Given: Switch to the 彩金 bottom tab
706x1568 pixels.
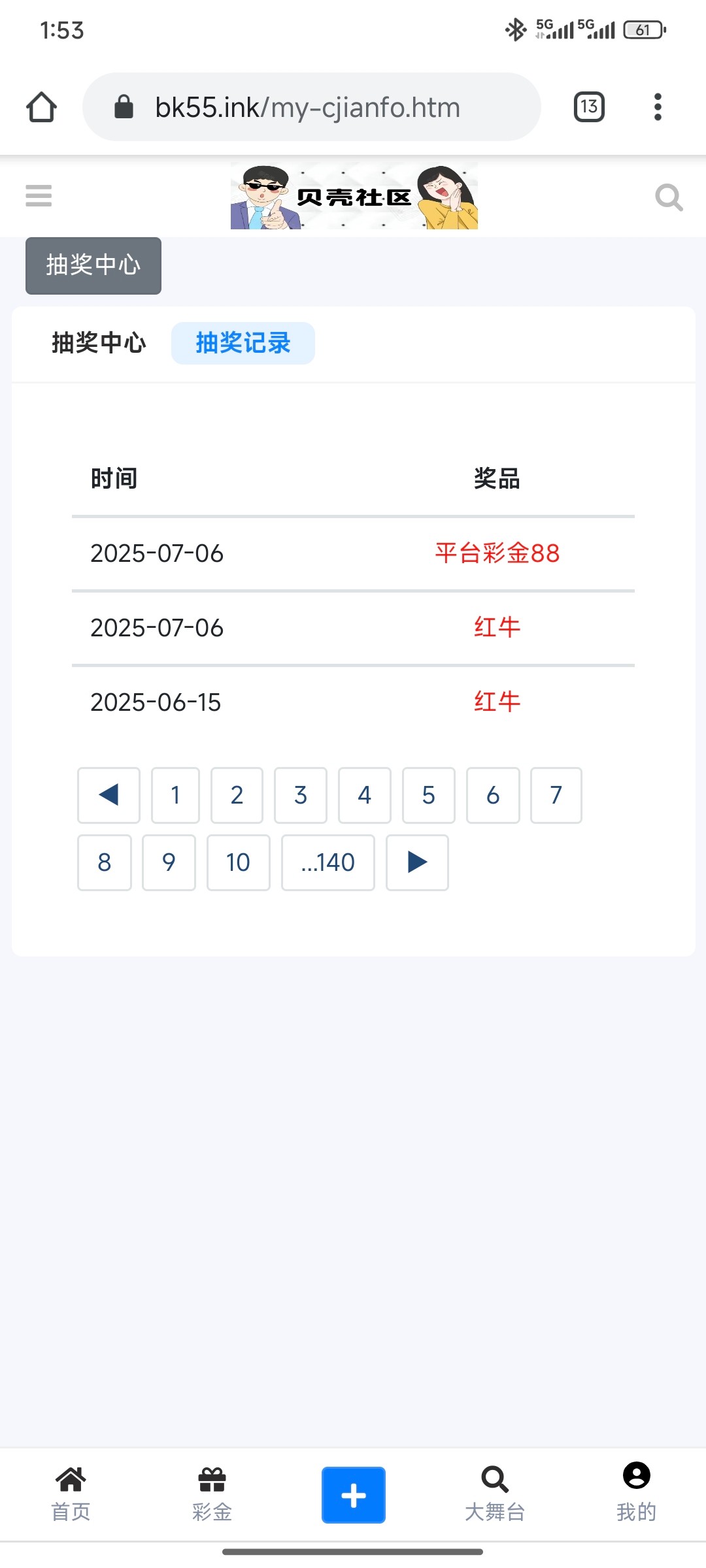Looking at the screenshot, I should tap(212, 1494).
